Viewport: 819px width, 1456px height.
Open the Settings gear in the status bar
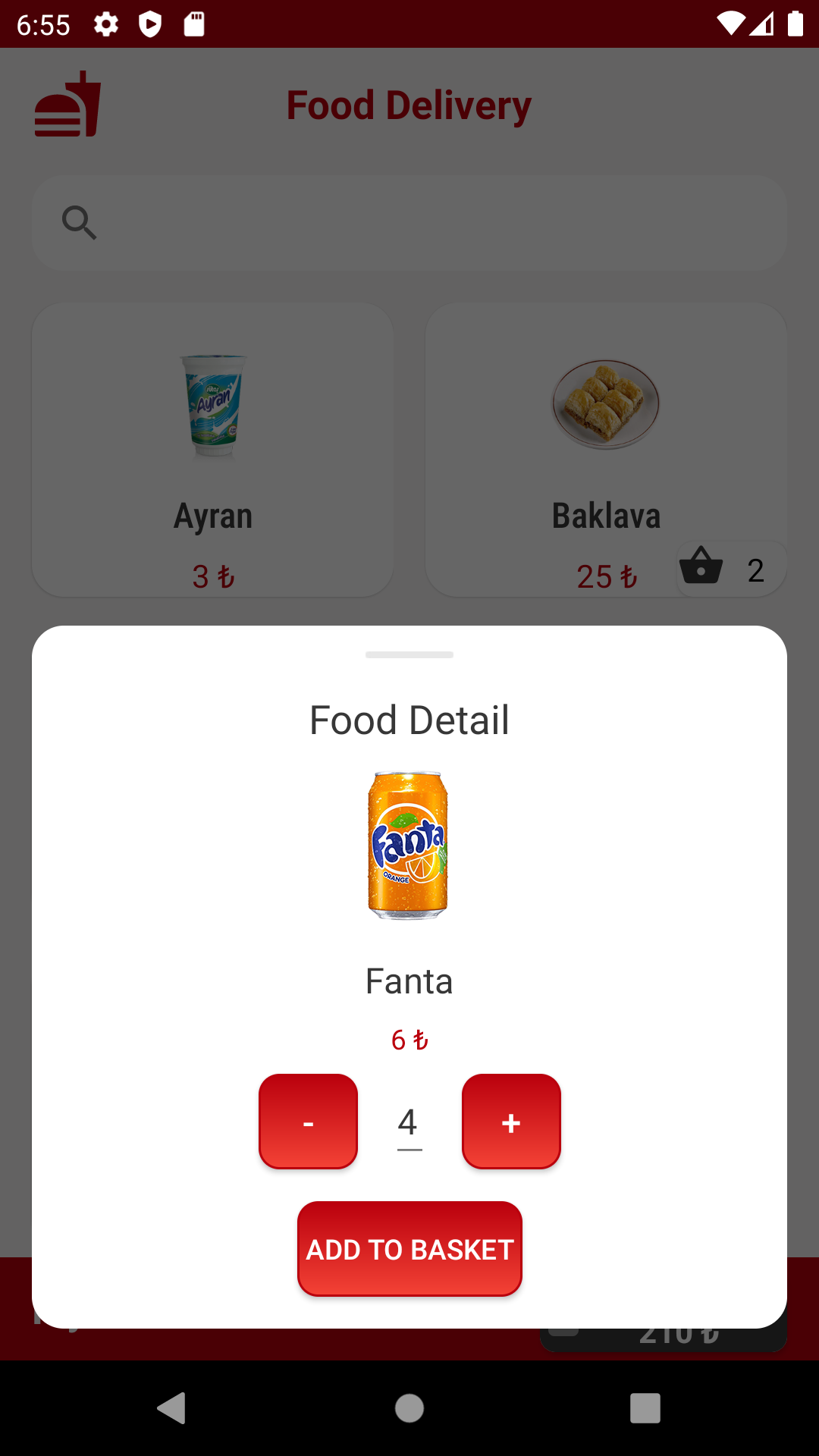(105, 23)
